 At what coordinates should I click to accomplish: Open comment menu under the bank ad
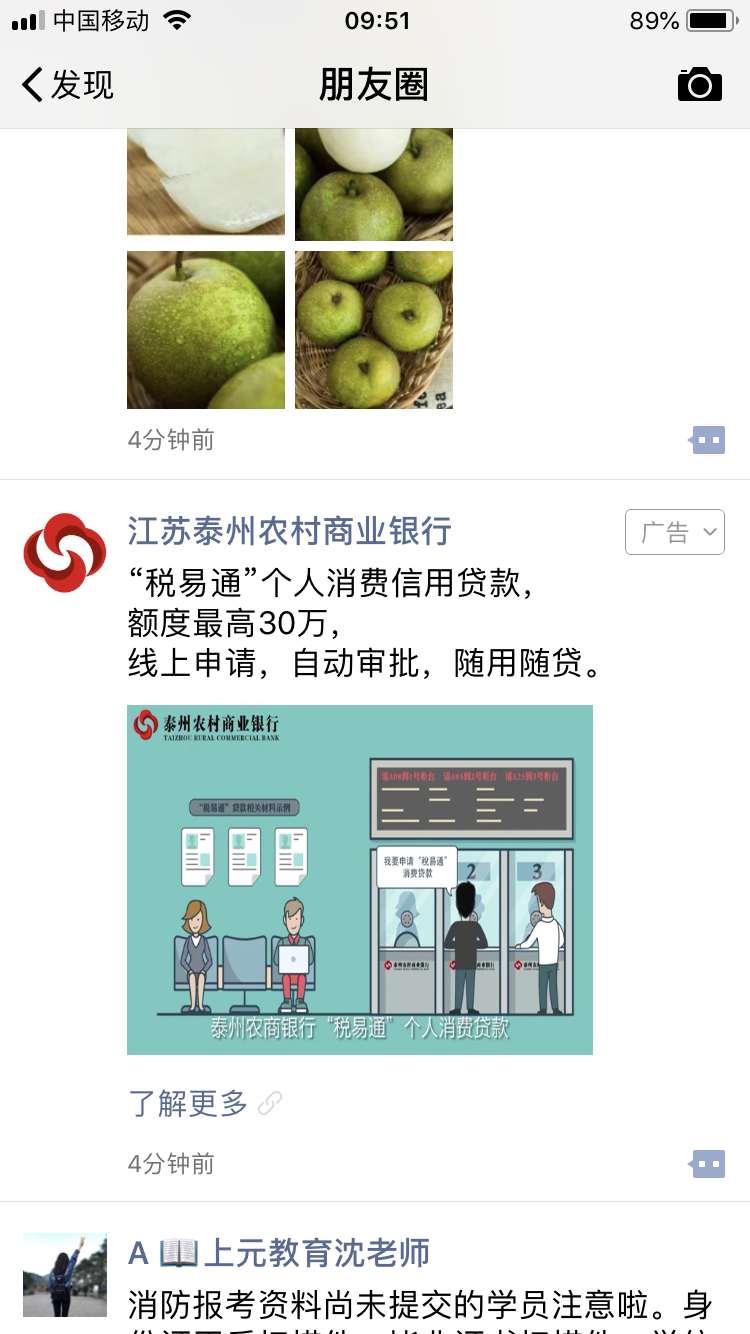[708, 1164]
